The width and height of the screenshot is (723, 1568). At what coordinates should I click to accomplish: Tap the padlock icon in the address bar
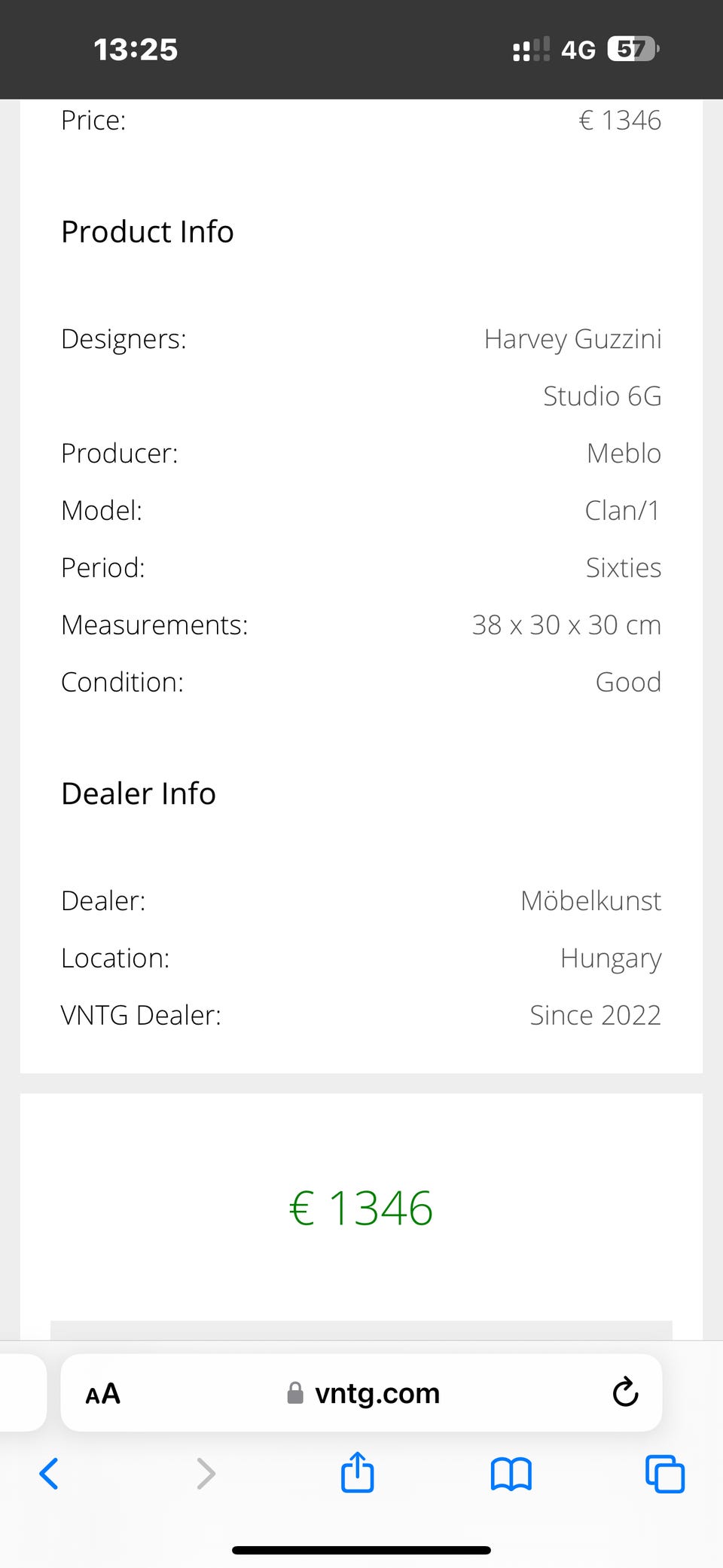tap(294, 1392)
